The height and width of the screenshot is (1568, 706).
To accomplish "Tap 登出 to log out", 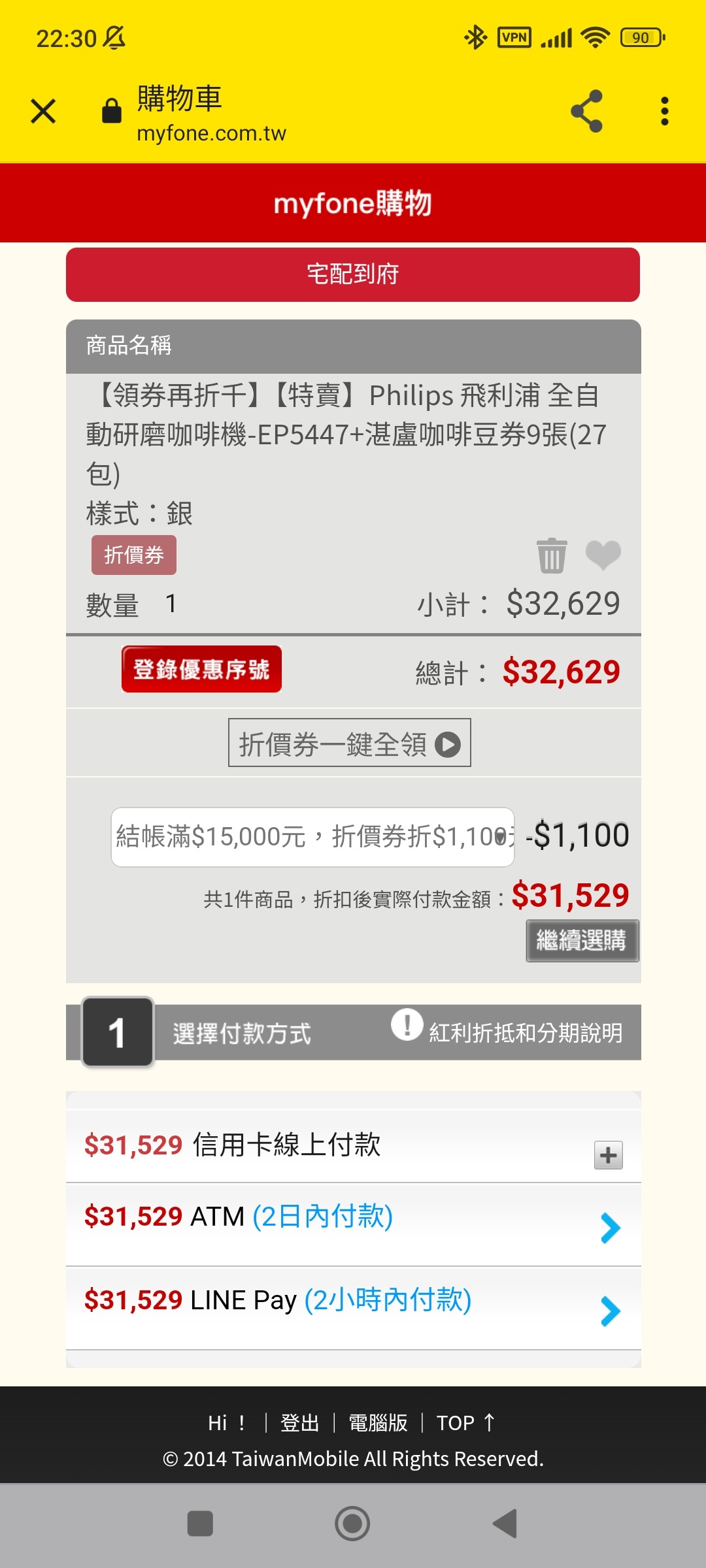I will (300, 1422).
